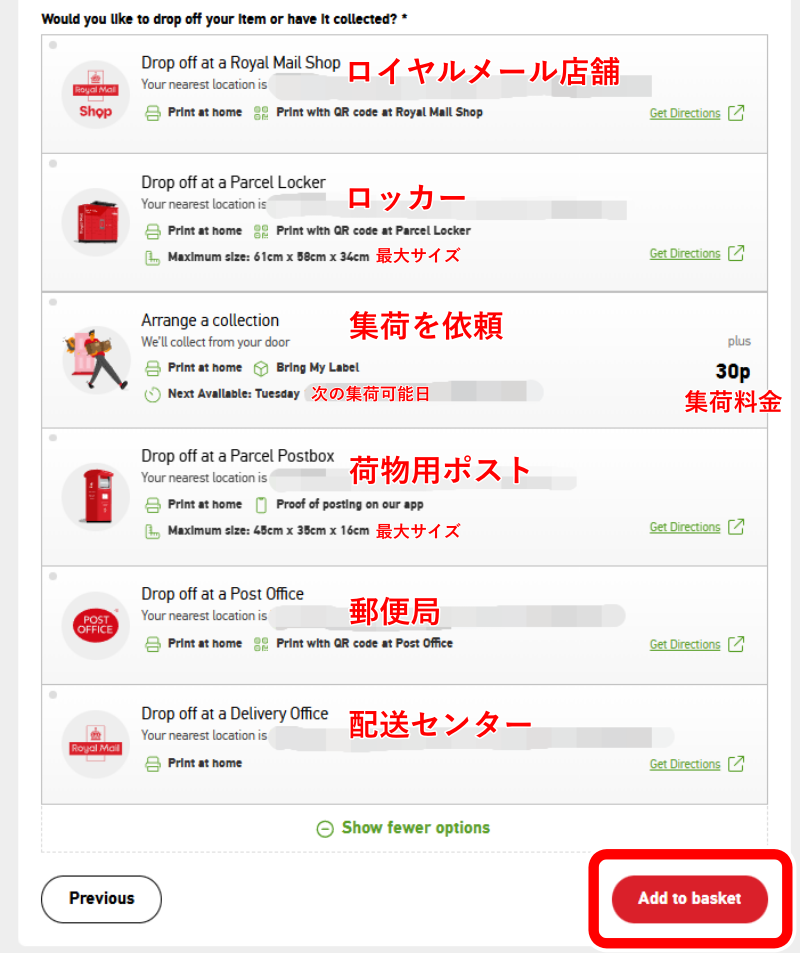This screenshot has width=800, height=953.
Task: Select the Parcel Postbox drop off option
Action: (x=236, y=455)
